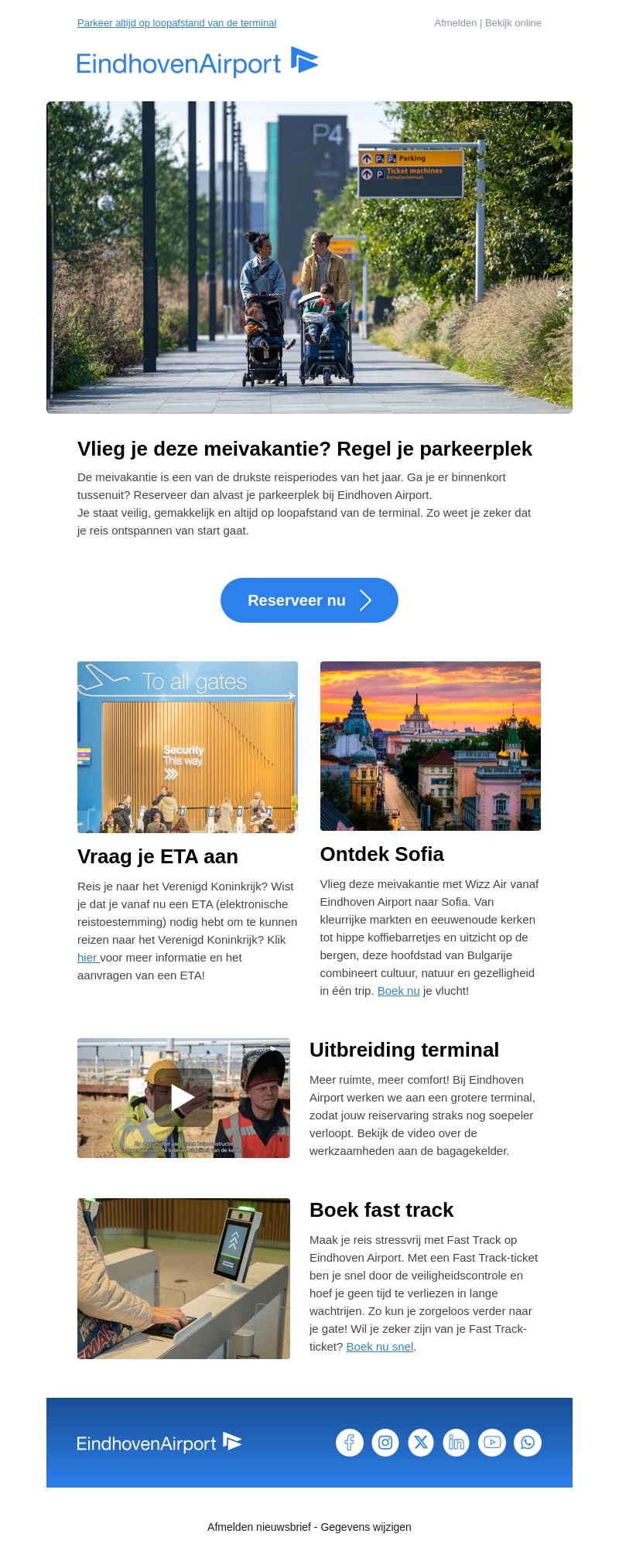Follow the 'hier' link about ETA
619x1568 pixels.
tap(87, 958)
